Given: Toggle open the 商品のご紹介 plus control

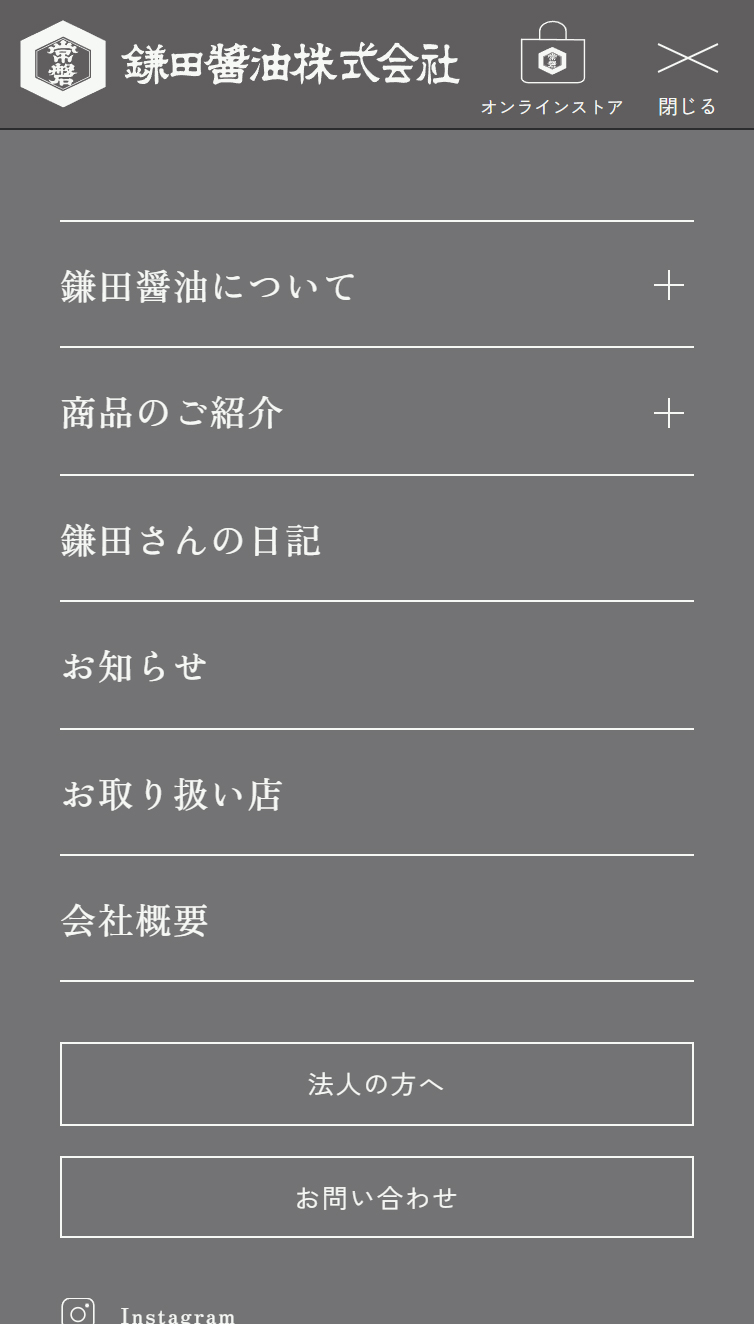Looking at the screenshot, I should click(x=669, y=413).
